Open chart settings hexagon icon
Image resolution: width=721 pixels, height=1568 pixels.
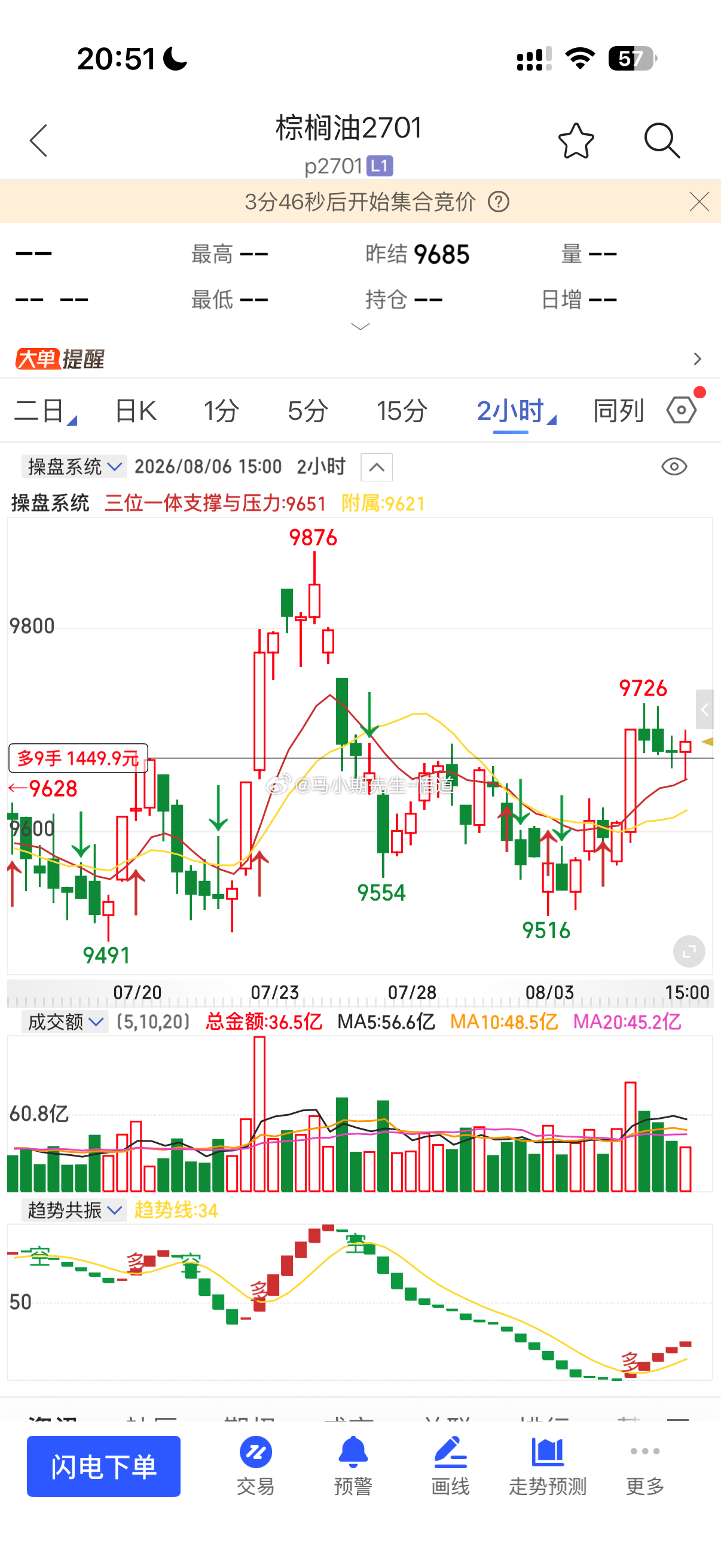(x=682, y=410)
